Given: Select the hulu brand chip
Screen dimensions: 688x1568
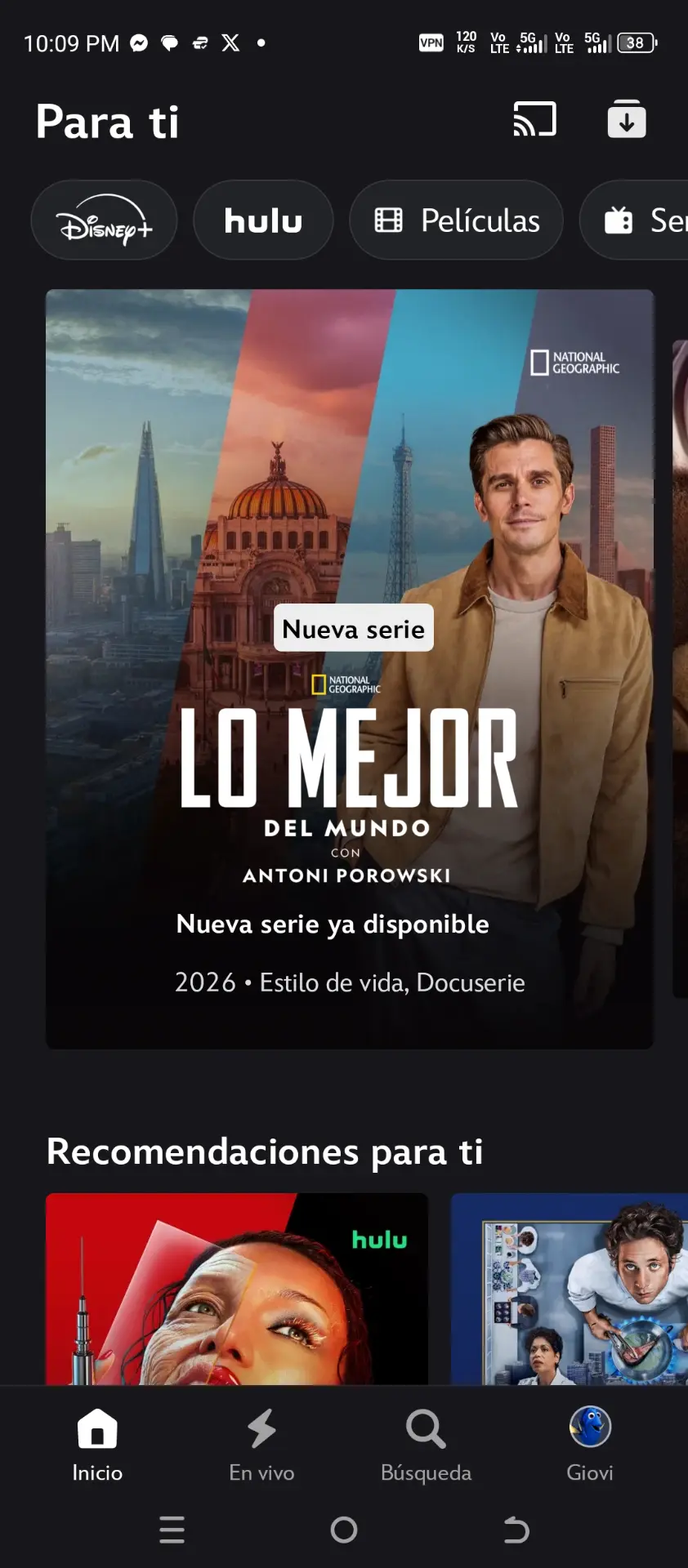Looking at the screenshot, I should (x=263, y=220).
